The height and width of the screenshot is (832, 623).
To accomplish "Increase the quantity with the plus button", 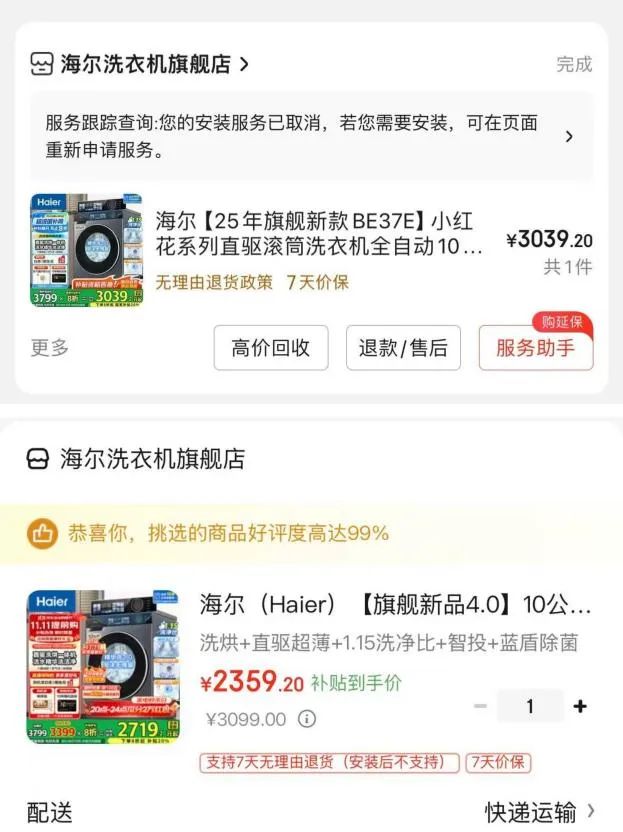I will pos(580,707).
